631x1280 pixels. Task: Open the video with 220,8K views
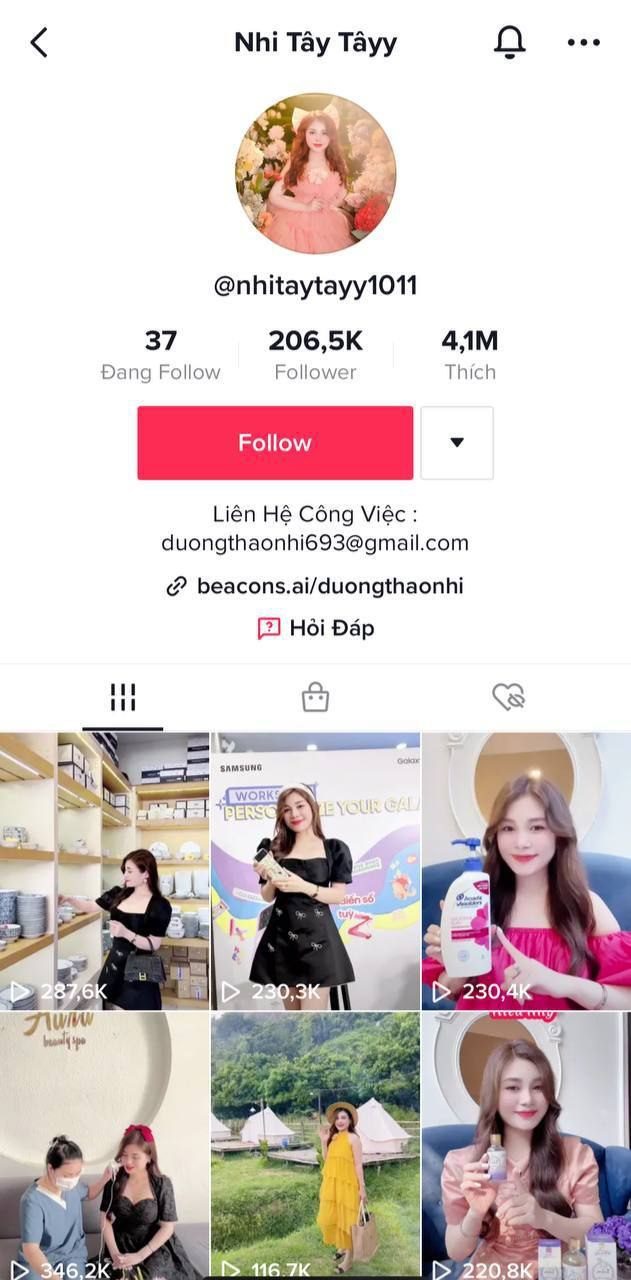coord(526,1145)
